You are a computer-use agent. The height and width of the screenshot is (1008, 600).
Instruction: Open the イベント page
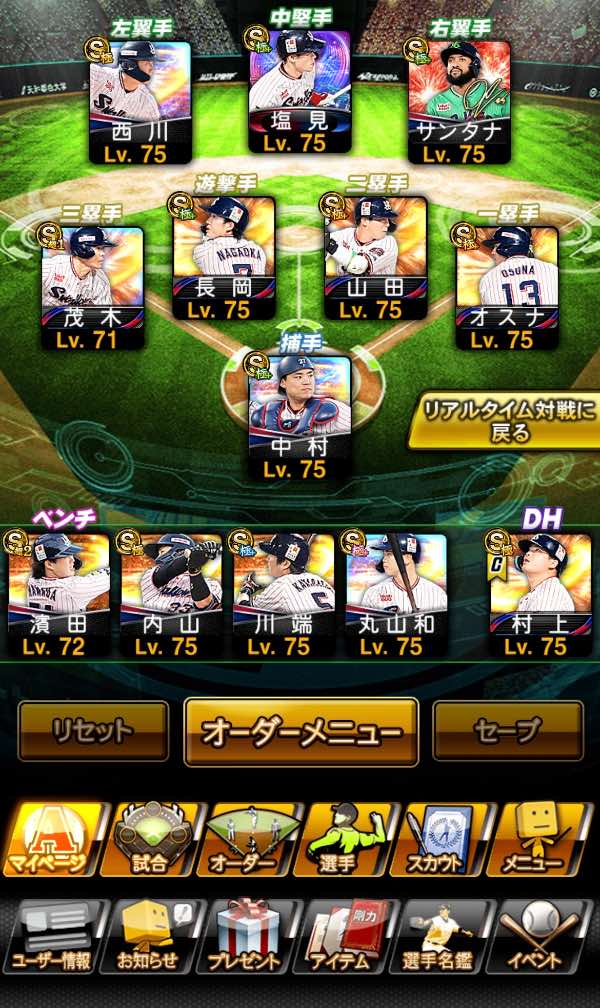tap(539, 937)
